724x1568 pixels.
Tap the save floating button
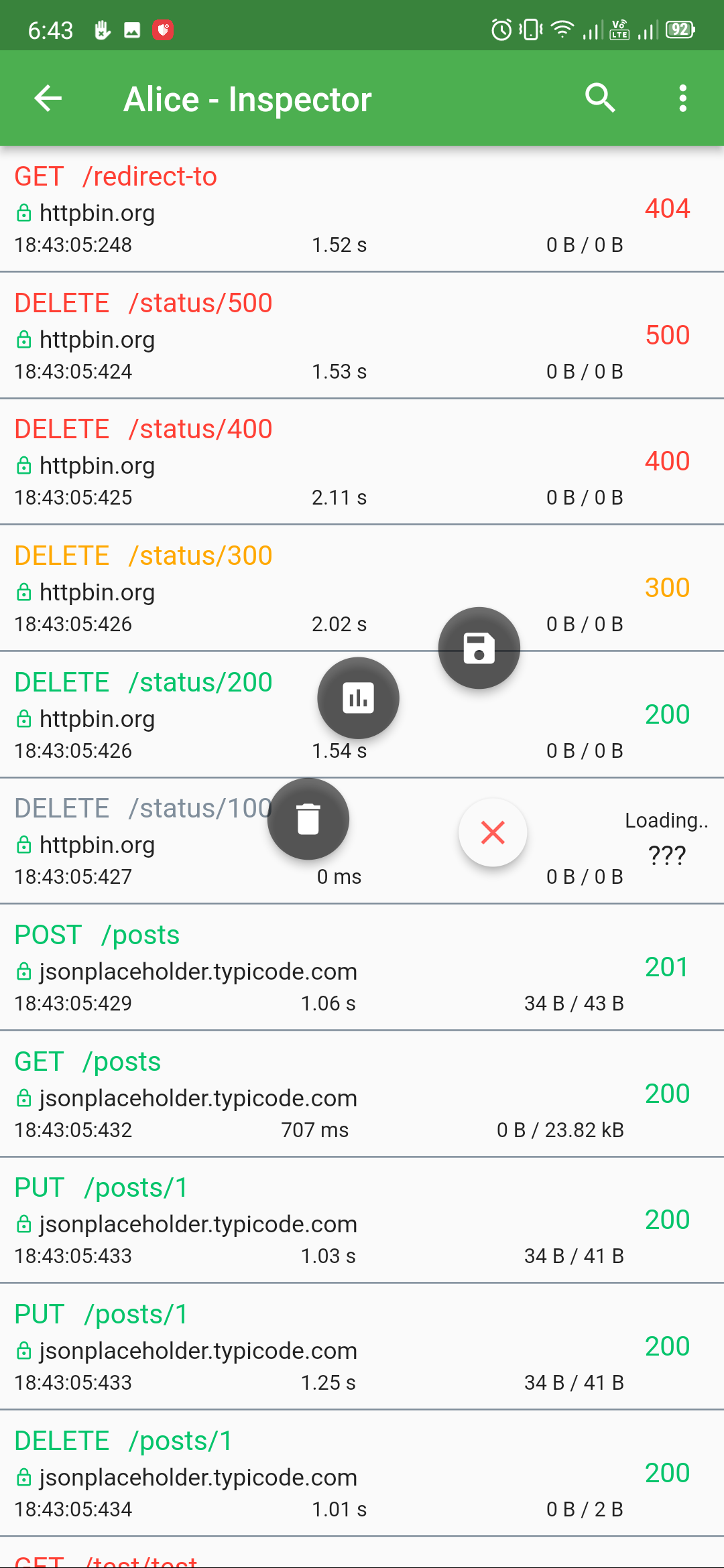479,648
